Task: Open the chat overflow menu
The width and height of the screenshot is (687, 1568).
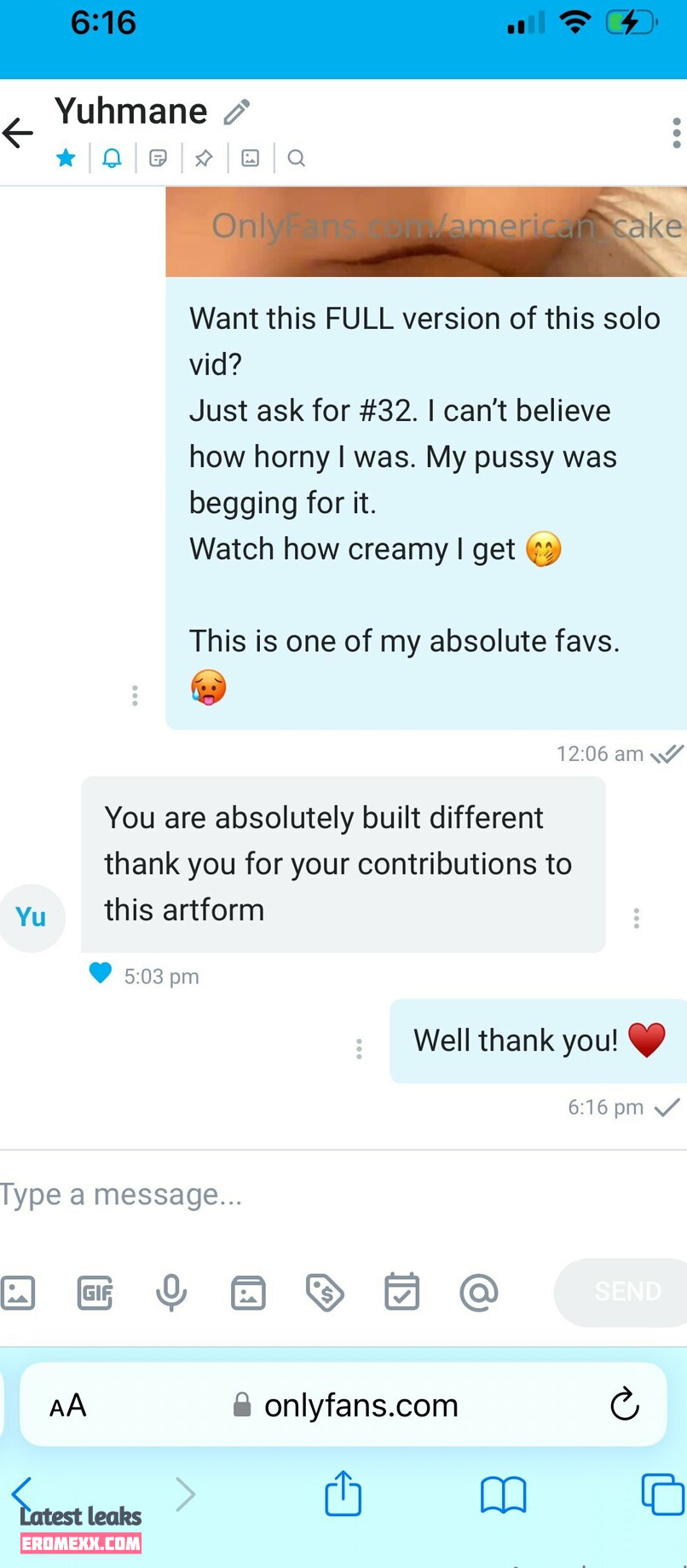Action: click(676, 133)
